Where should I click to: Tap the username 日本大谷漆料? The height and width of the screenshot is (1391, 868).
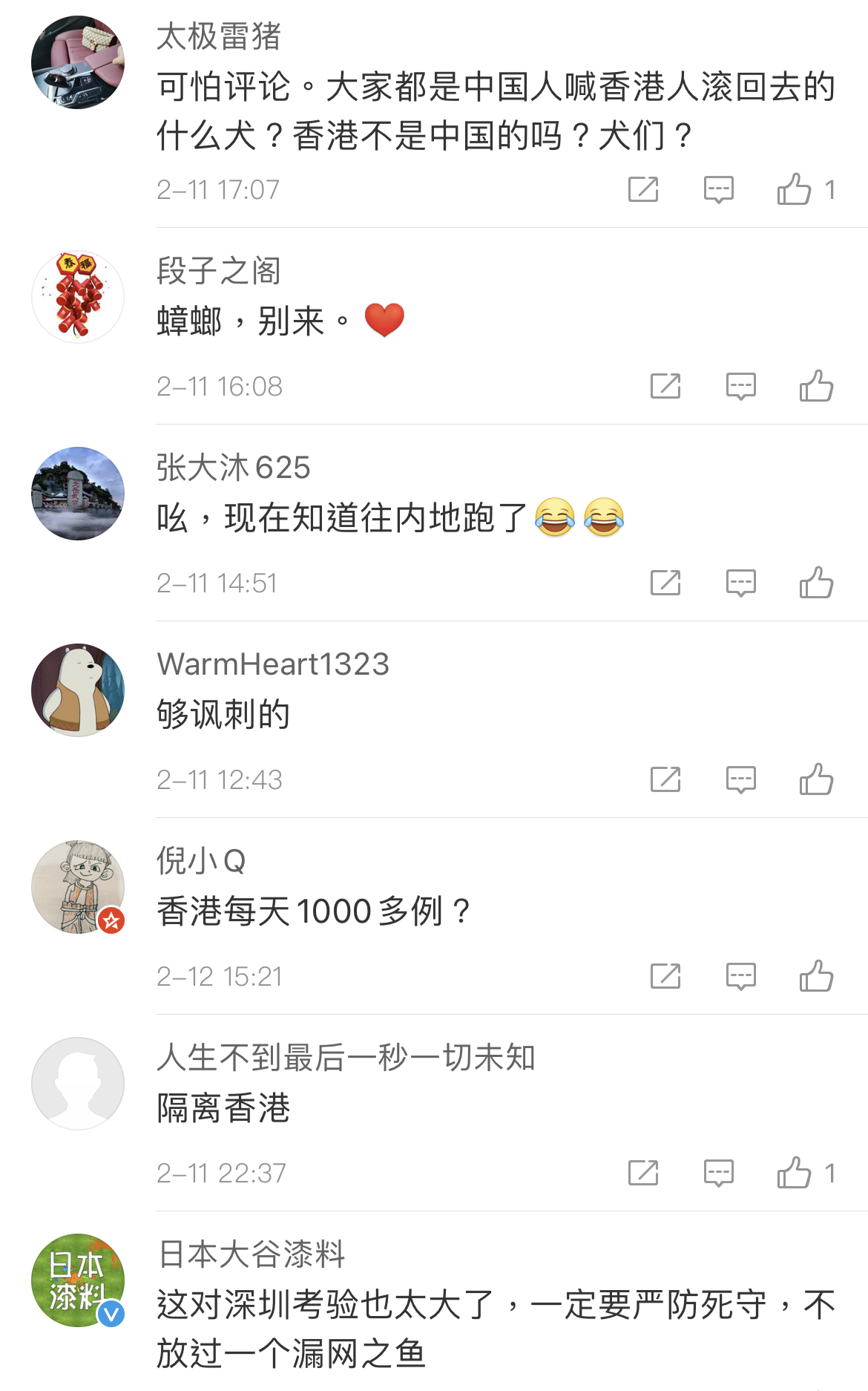click(x=251, y=1254)
